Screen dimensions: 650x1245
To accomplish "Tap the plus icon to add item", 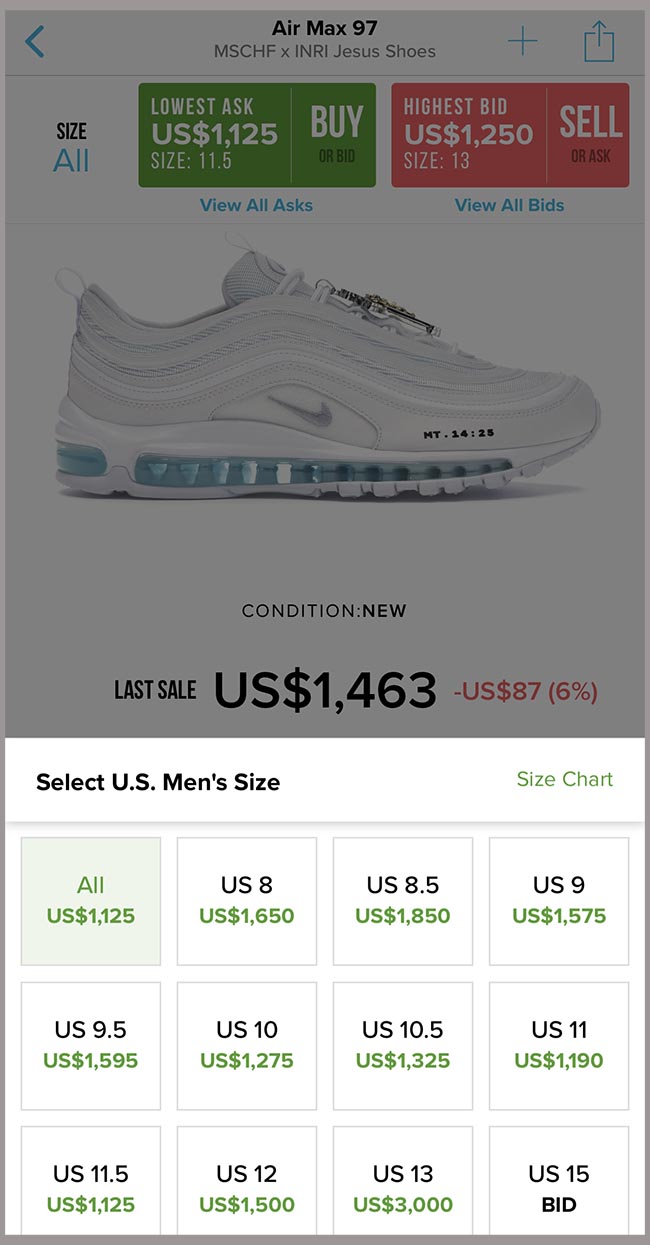I will coord(522,42).
